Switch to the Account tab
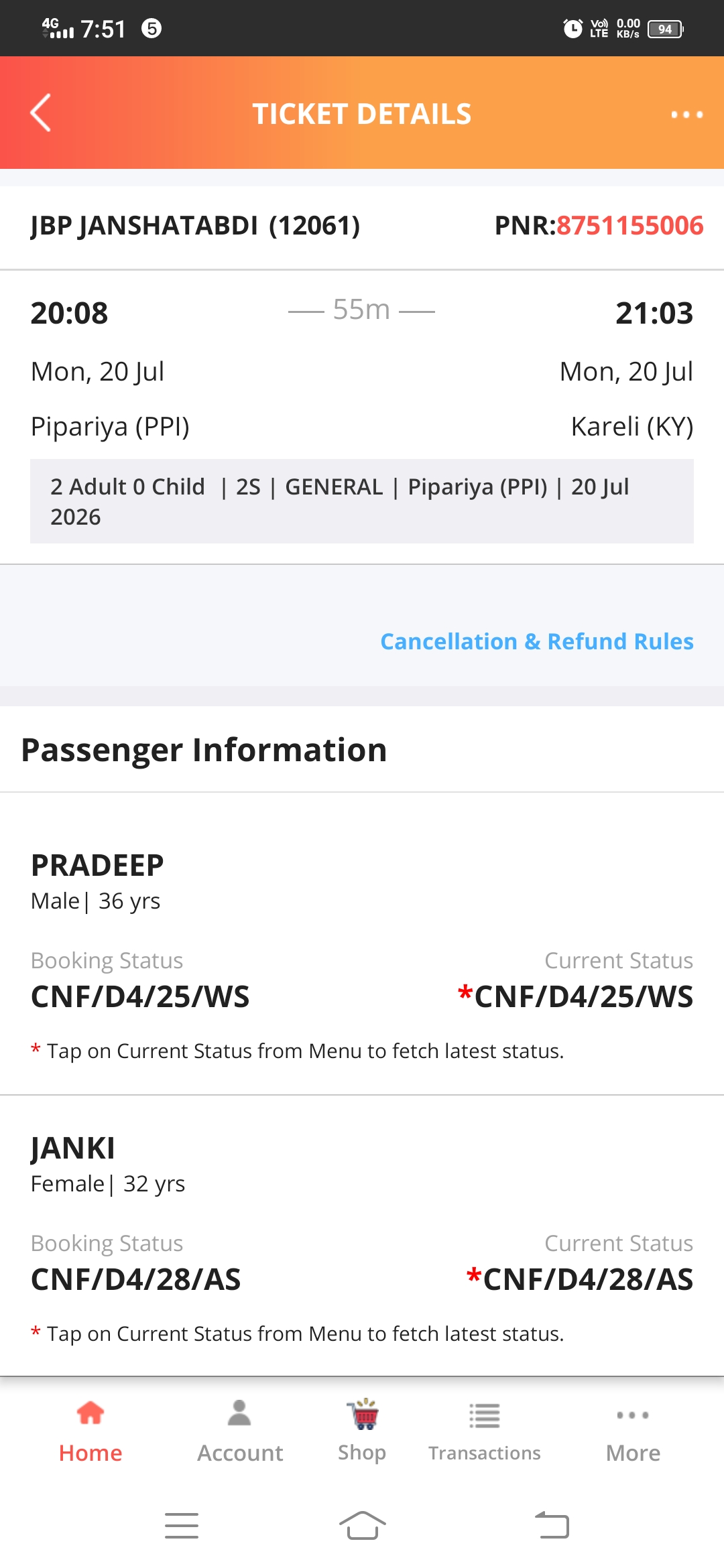The image size is (724, 1568). (x=240, y=1431)
